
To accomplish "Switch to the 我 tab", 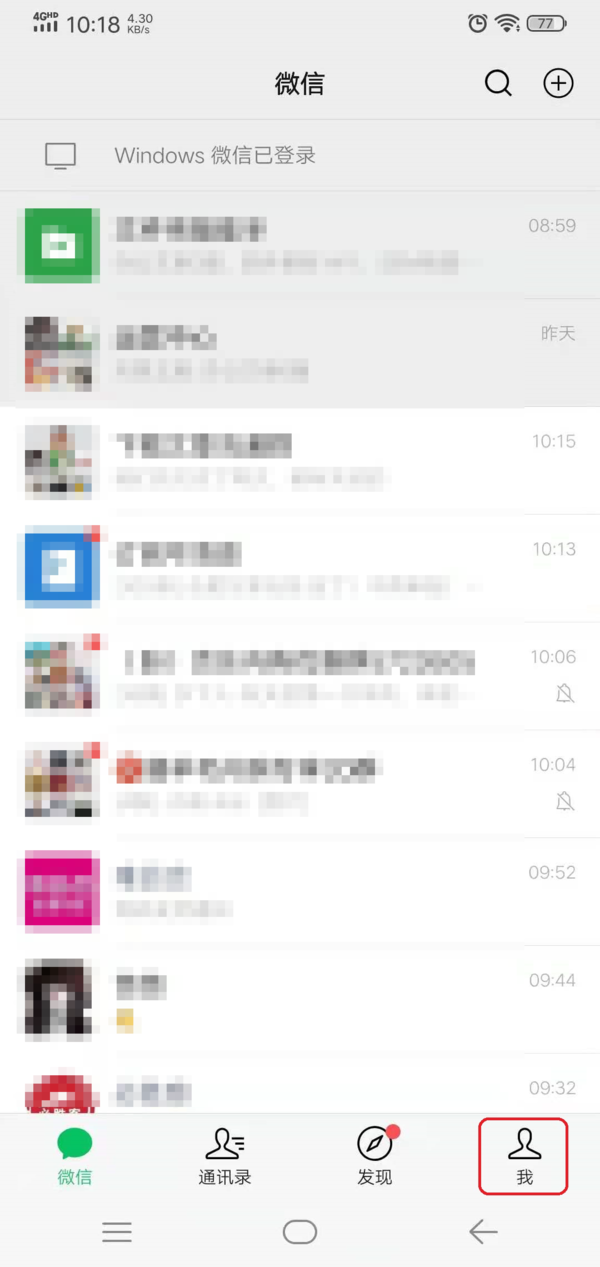I will (524, 1156).
